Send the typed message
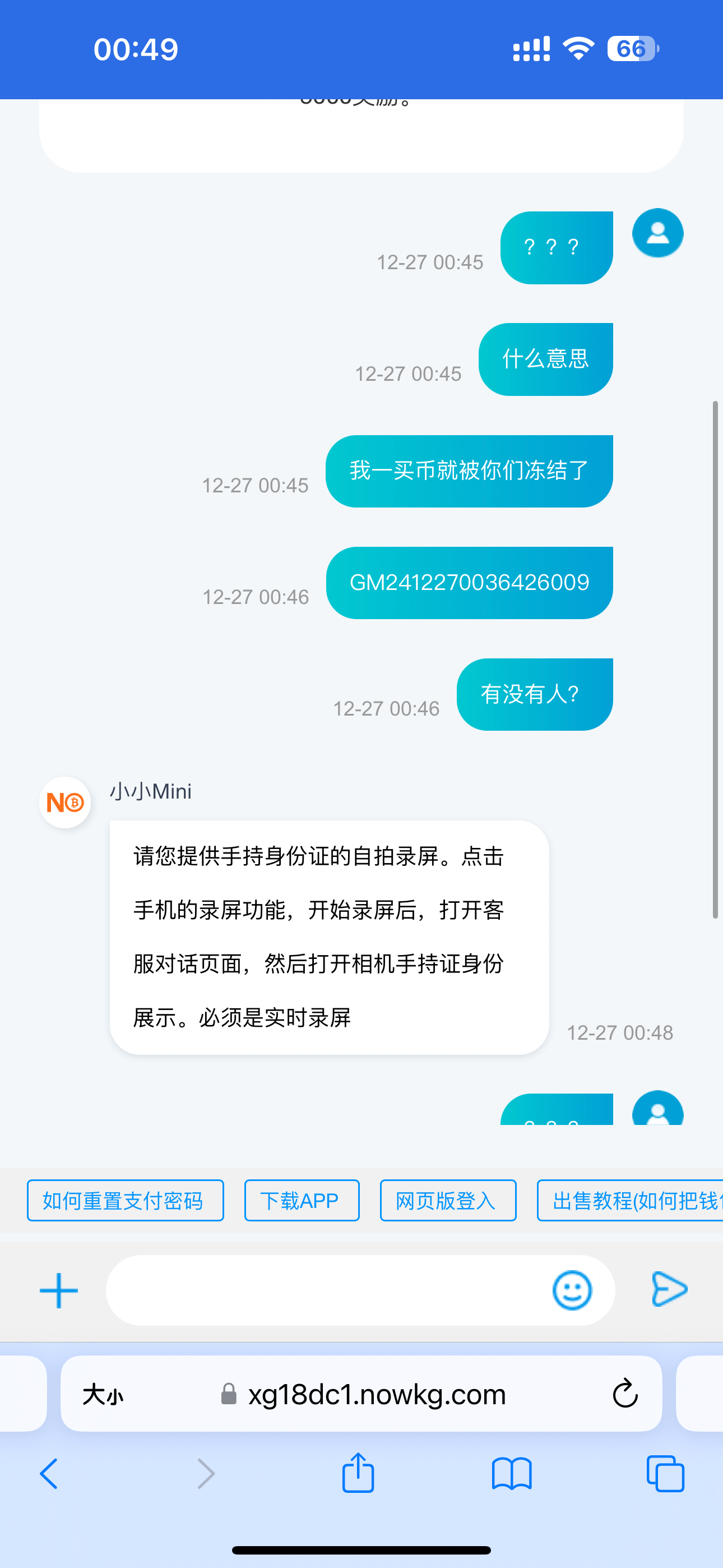The width and height of the screenshot is (723, 1568). 669,1289
